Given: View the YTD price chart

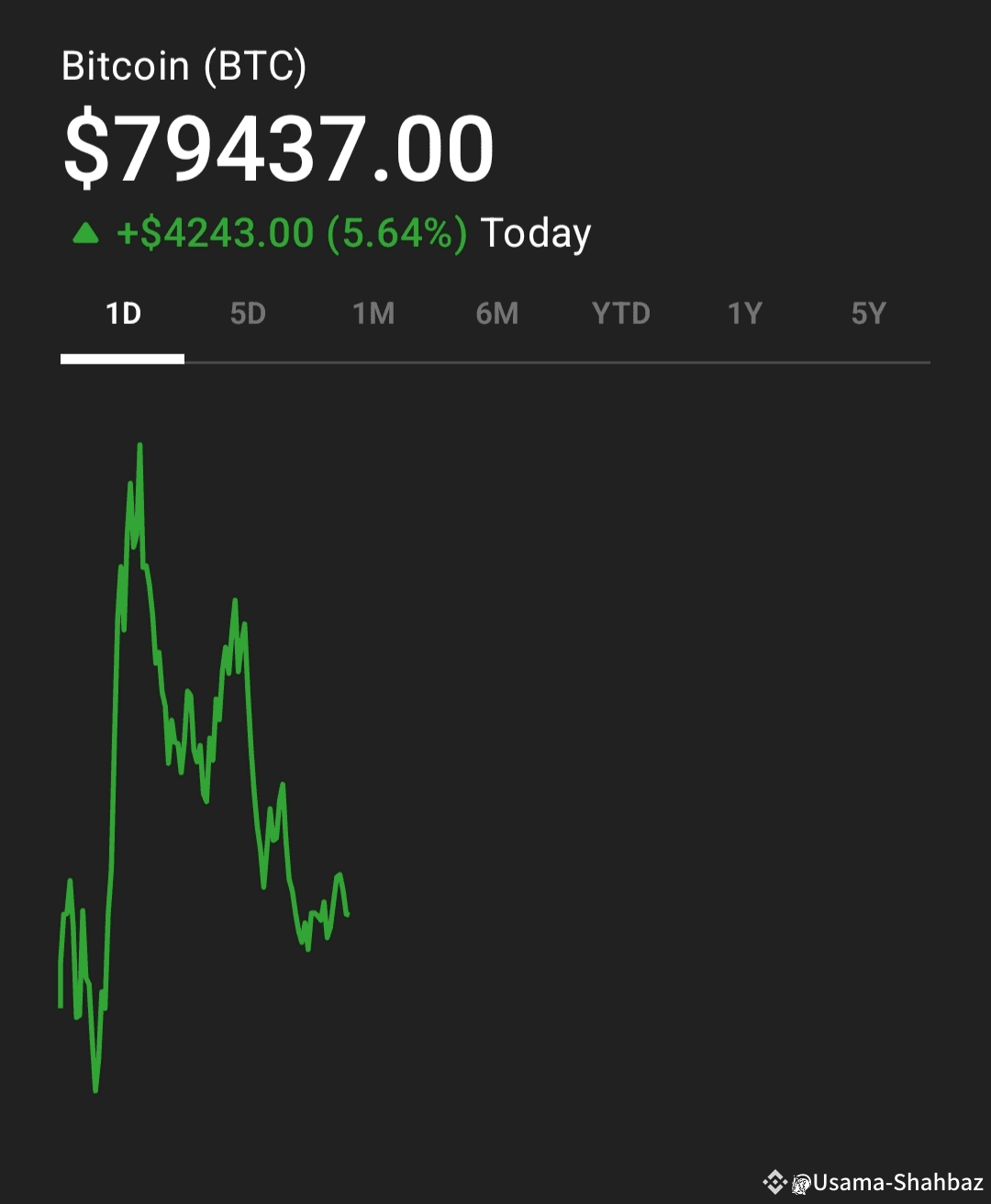Looking at the screenshot, I should pos(621,315).
